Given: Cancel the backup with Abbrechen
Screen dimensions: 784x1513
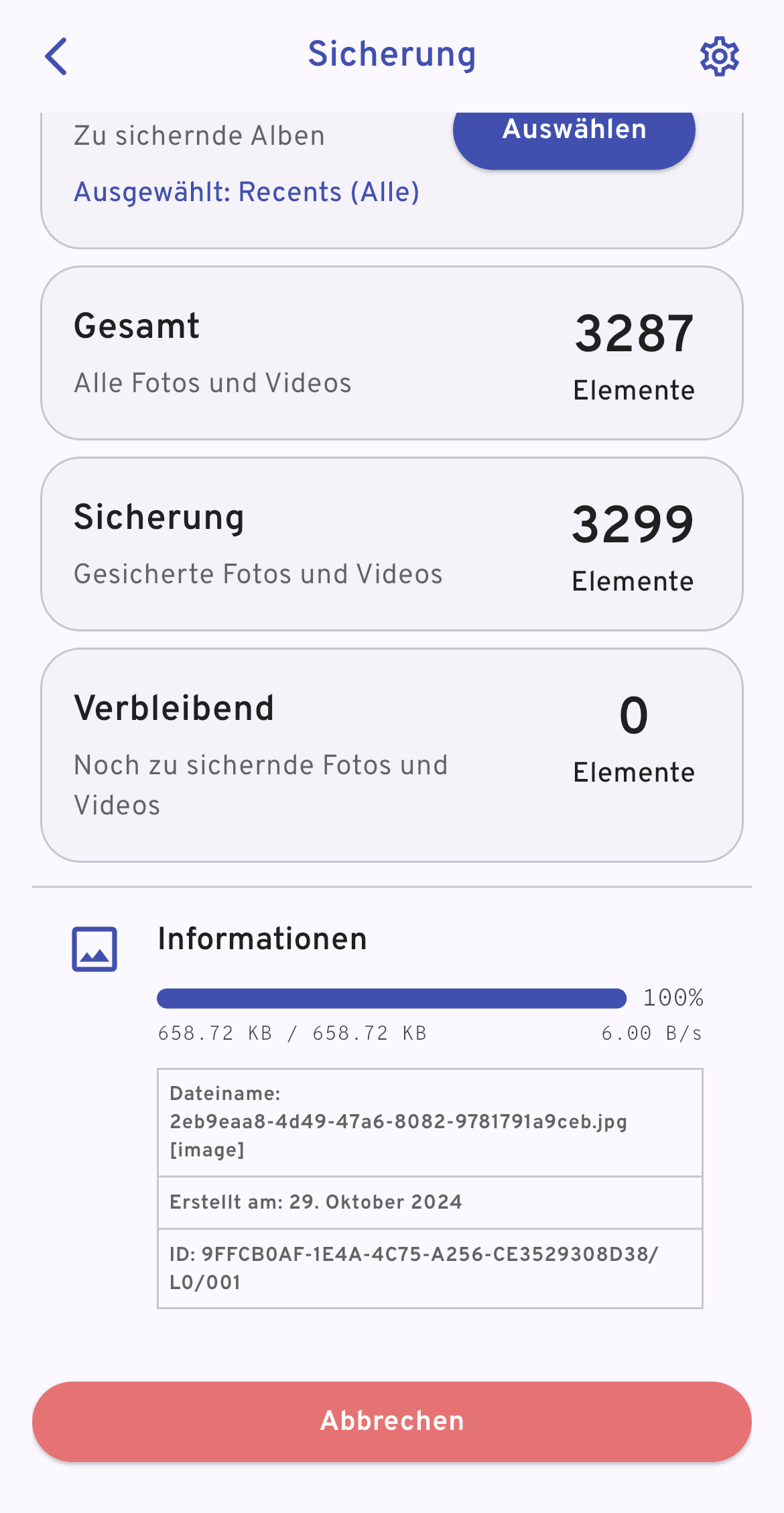Looking at the screenshot, I should tap(392, 1420).
